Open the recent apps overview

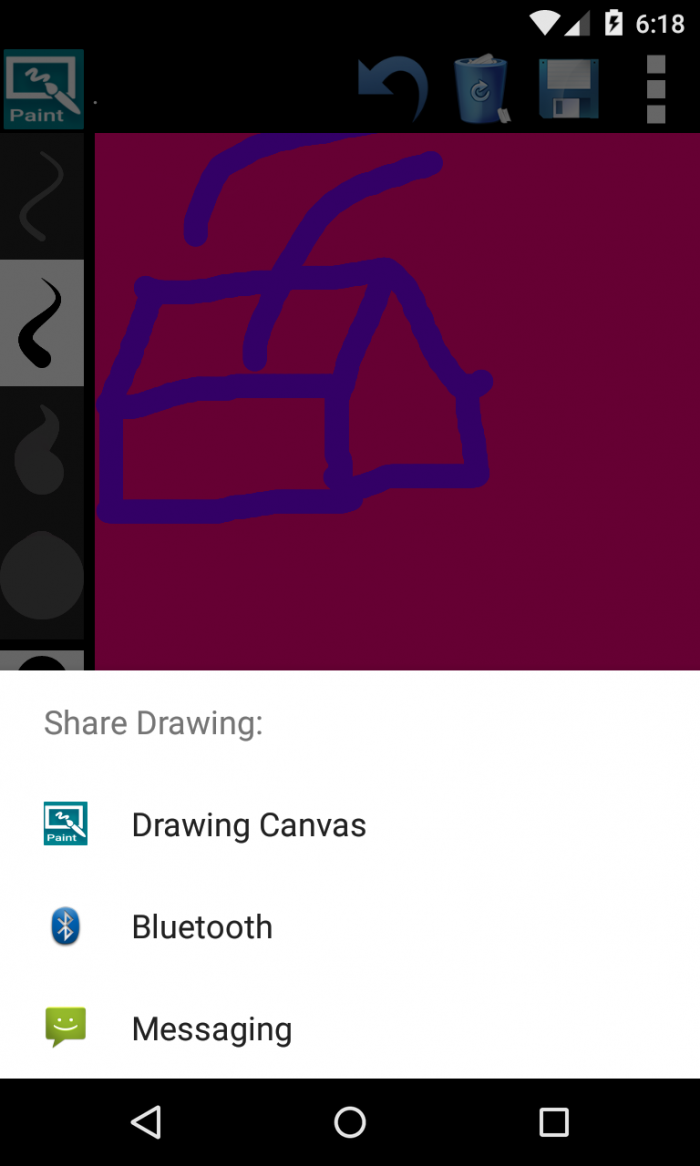click(553, 1122)
